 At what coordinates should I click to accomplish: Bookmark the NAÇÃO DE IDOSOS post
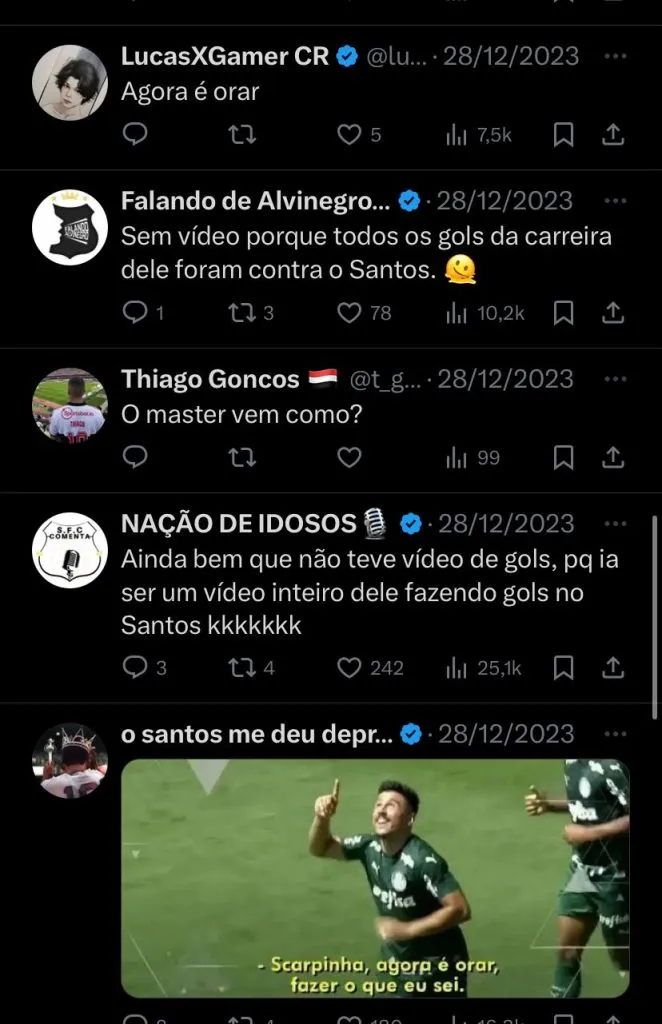(x=564, y=668)
